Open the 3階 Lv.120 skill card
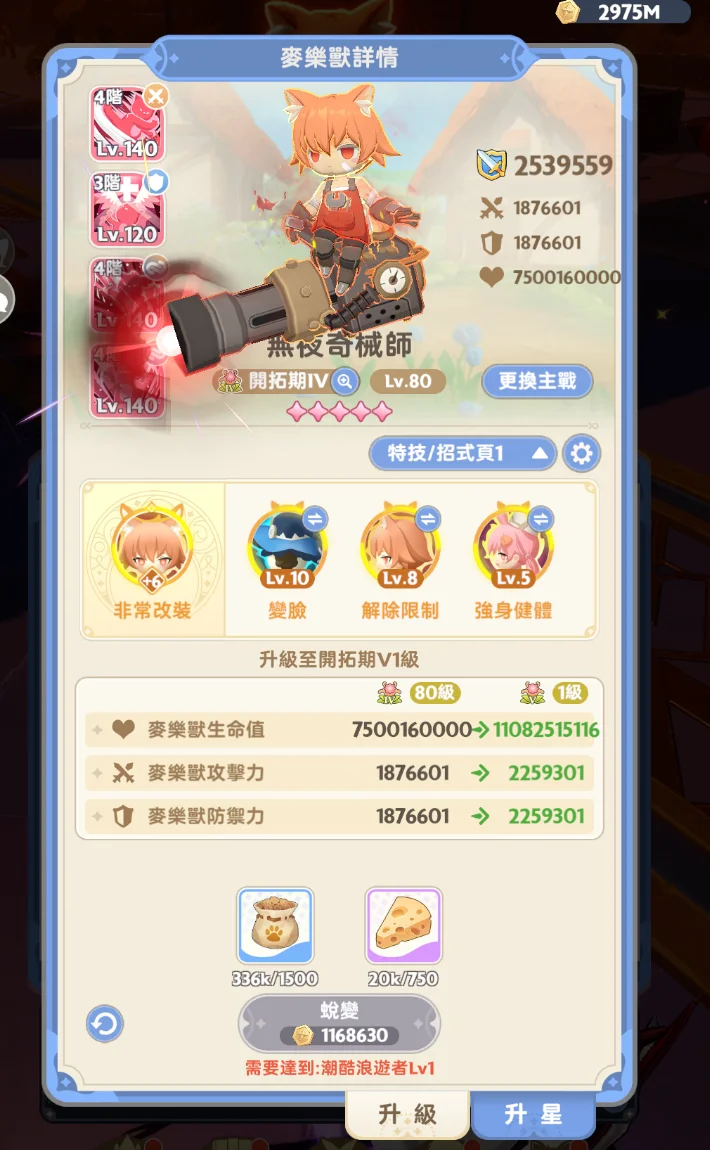Image resolution: width=710 pixels, height=1150 pixels. coord(127,210)
